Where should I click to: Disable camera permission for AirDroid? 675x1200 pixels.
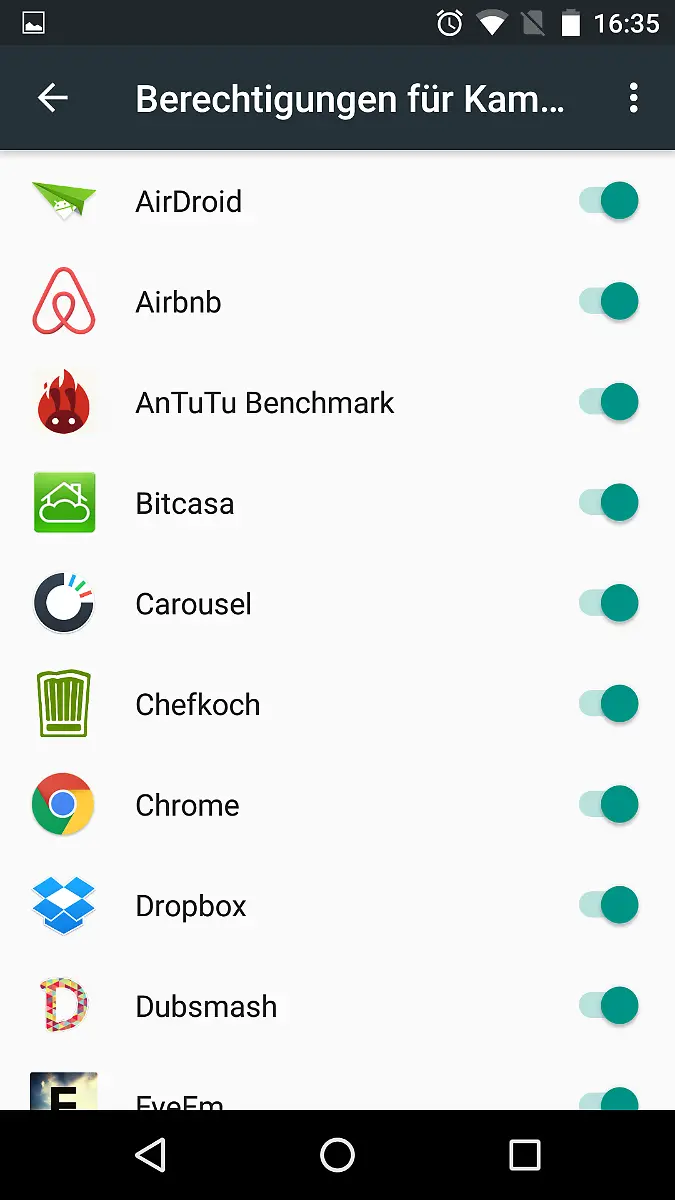point(609,201)
